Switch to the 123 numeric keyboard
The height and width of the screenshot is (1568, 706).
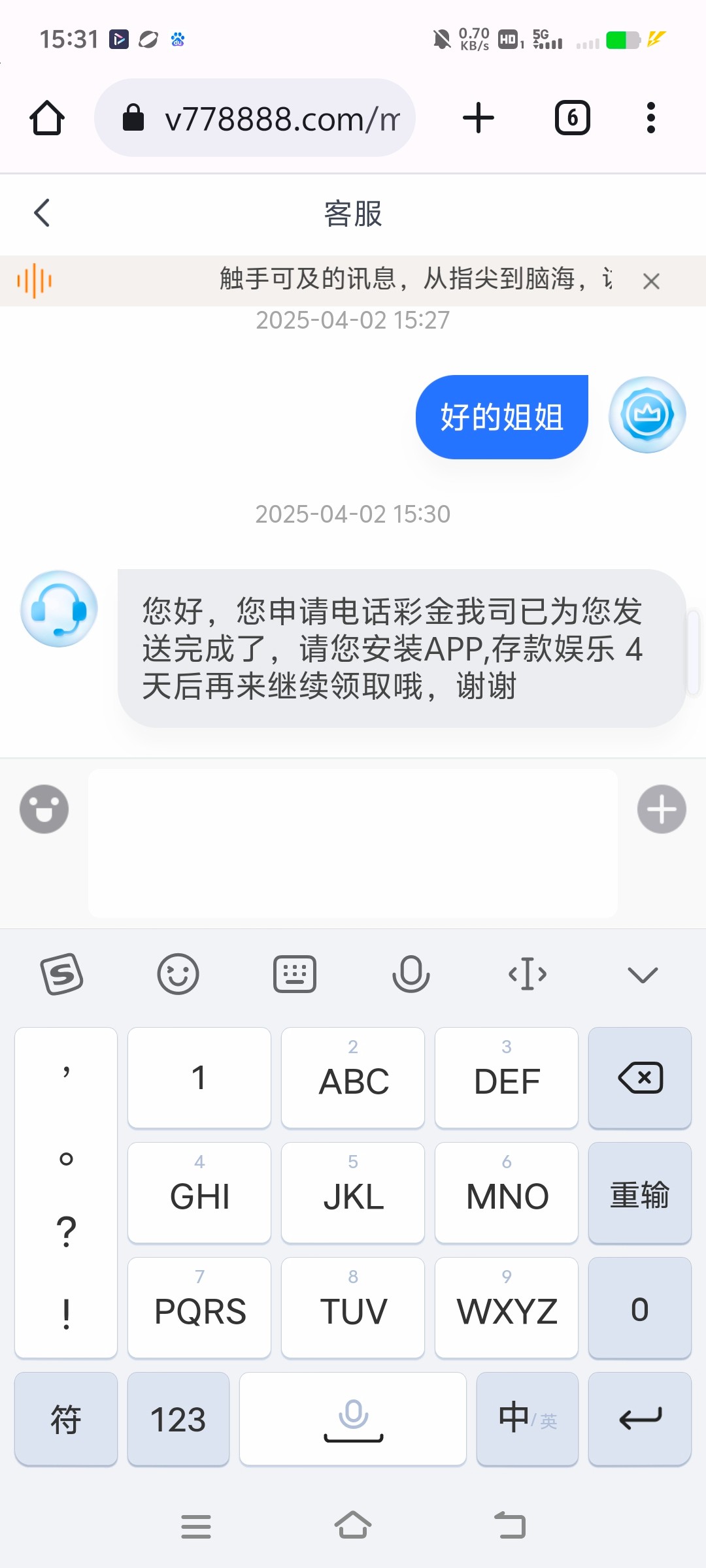tap(178, 1419)
